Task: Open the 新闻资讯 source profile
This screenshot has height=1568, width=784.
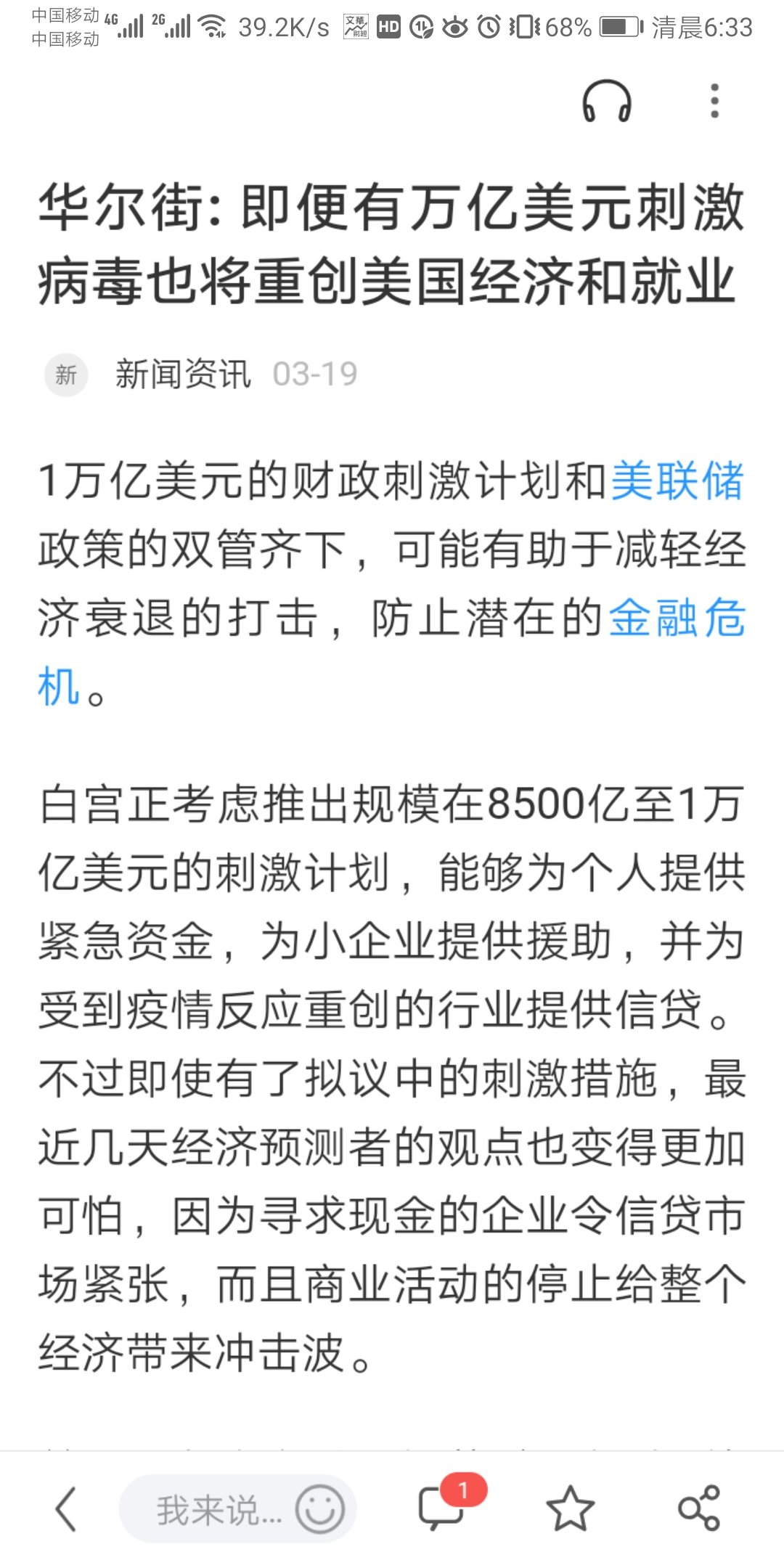Action: [181, 375]
